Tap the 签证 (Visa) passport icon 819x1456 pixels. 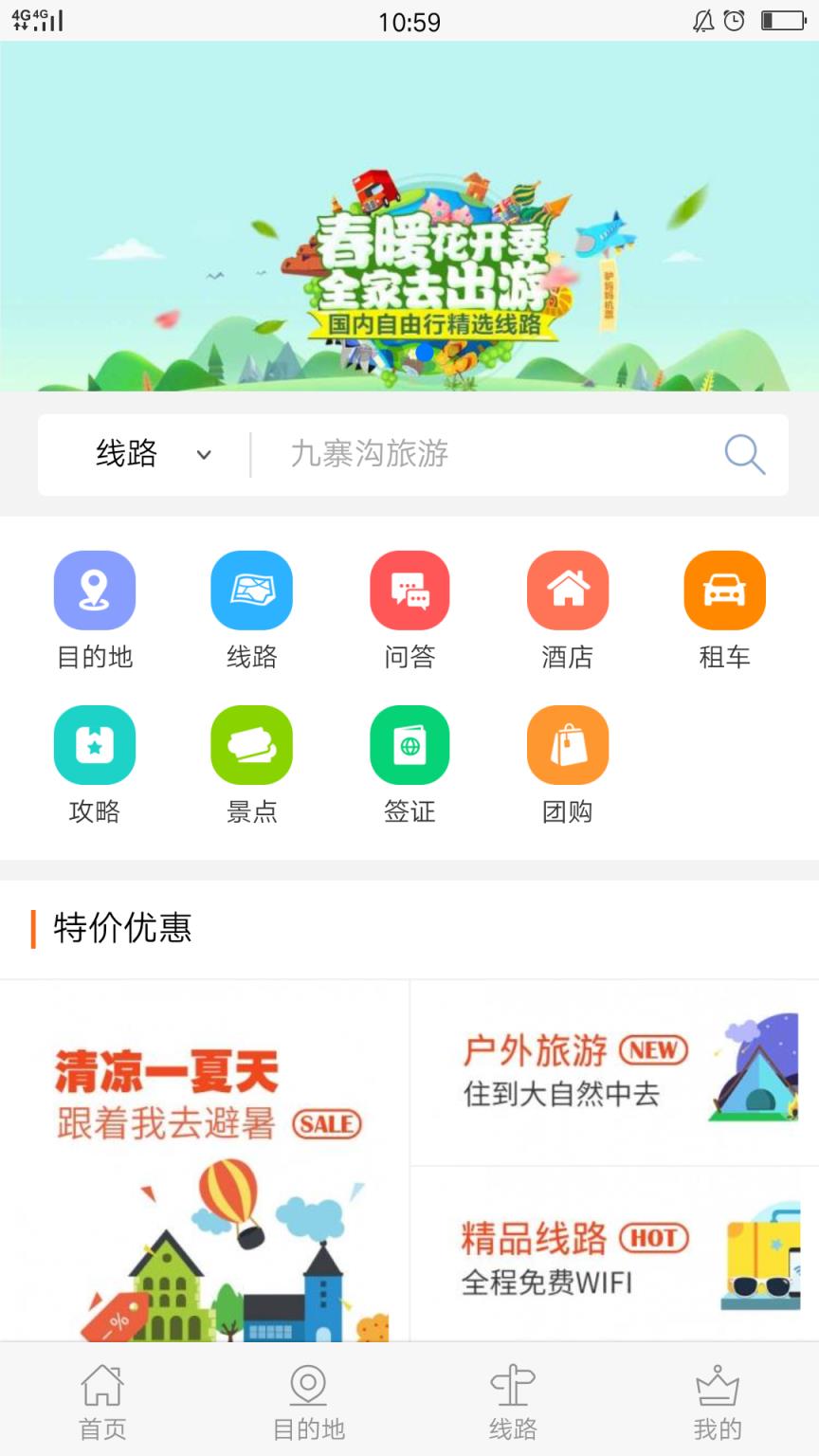pyautogui.click(x=409, y=745)
